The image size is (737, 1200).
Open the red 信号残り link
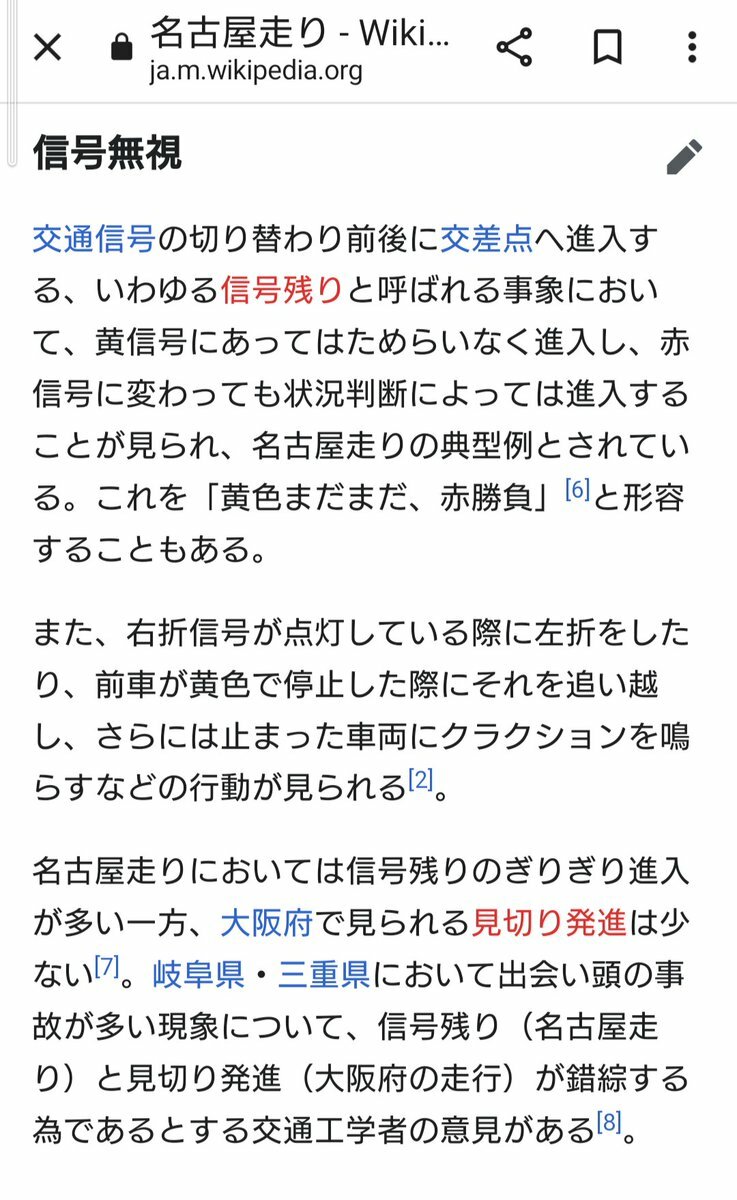tap(281, 291)
